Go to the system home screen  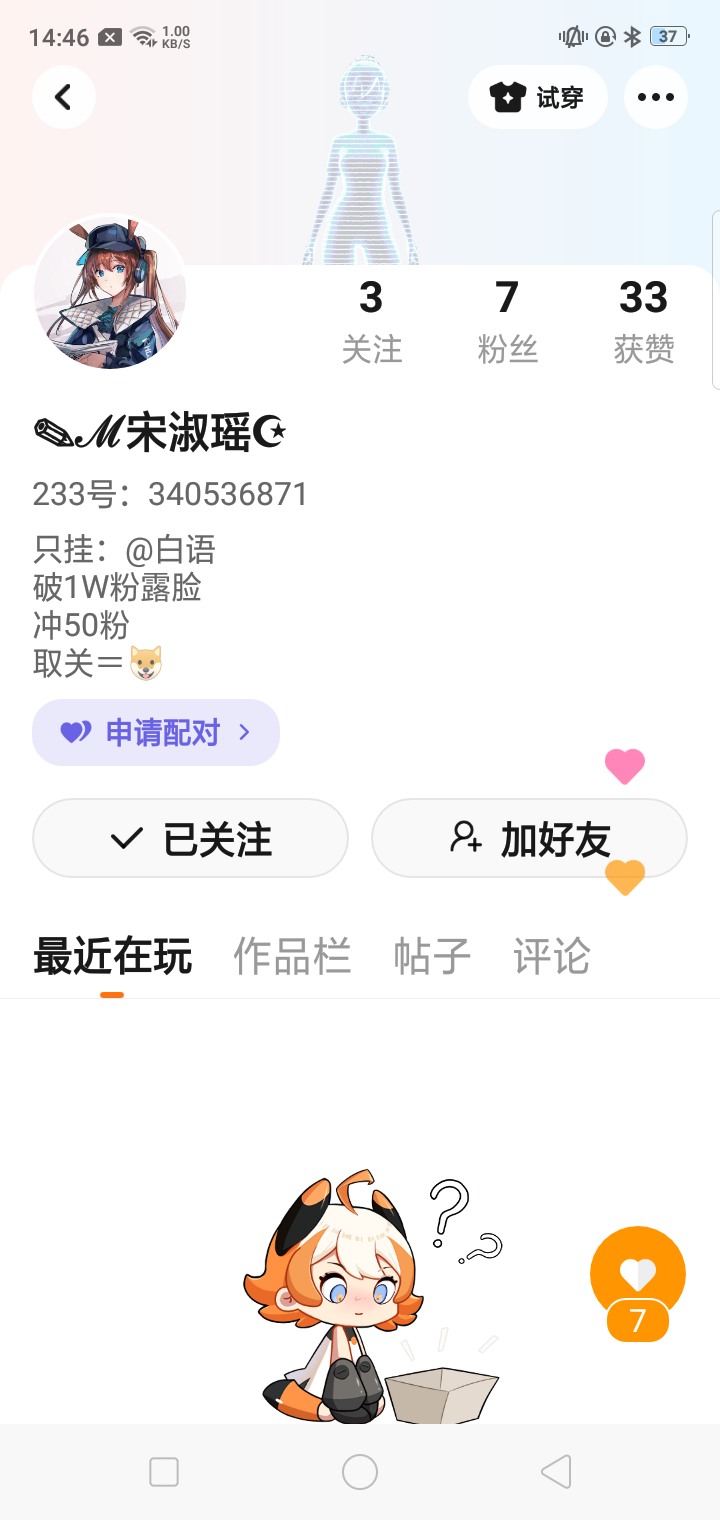(360, 1472)
